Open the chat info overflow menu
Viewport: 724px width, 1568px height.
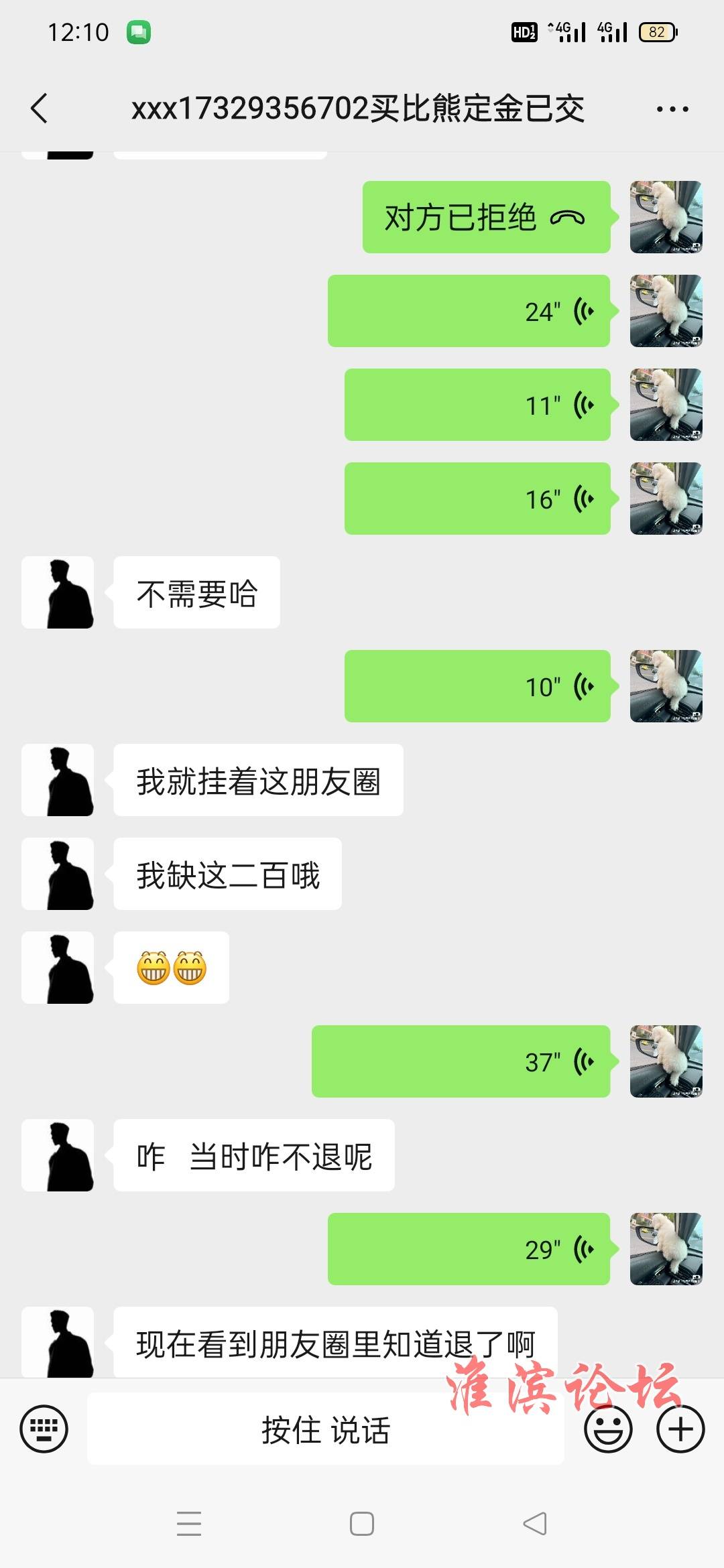pyautogui.click(x=672, y=109)
